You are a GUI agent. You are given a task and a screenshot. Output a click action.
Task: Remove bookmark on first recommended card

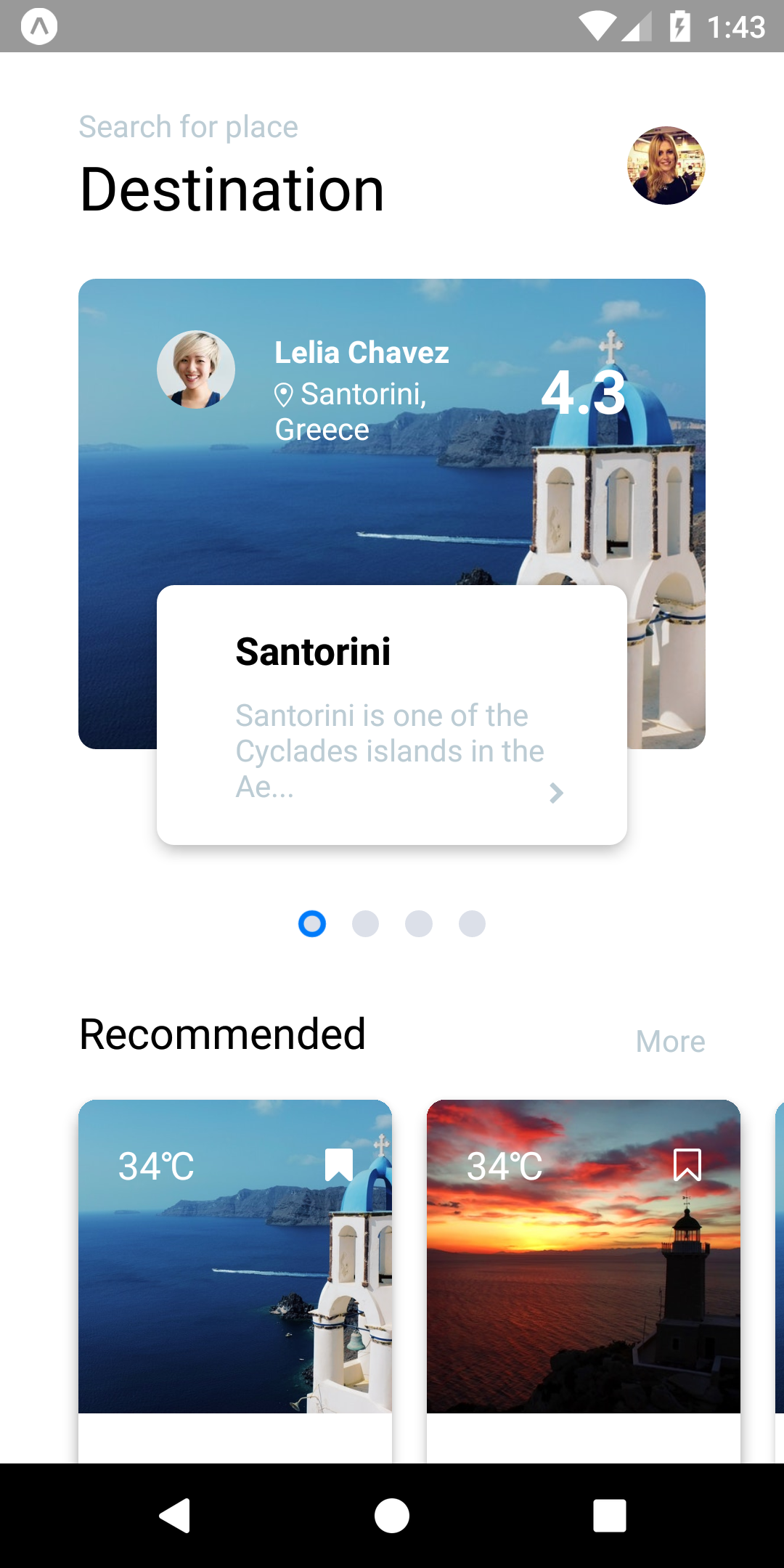(339, 1165)
